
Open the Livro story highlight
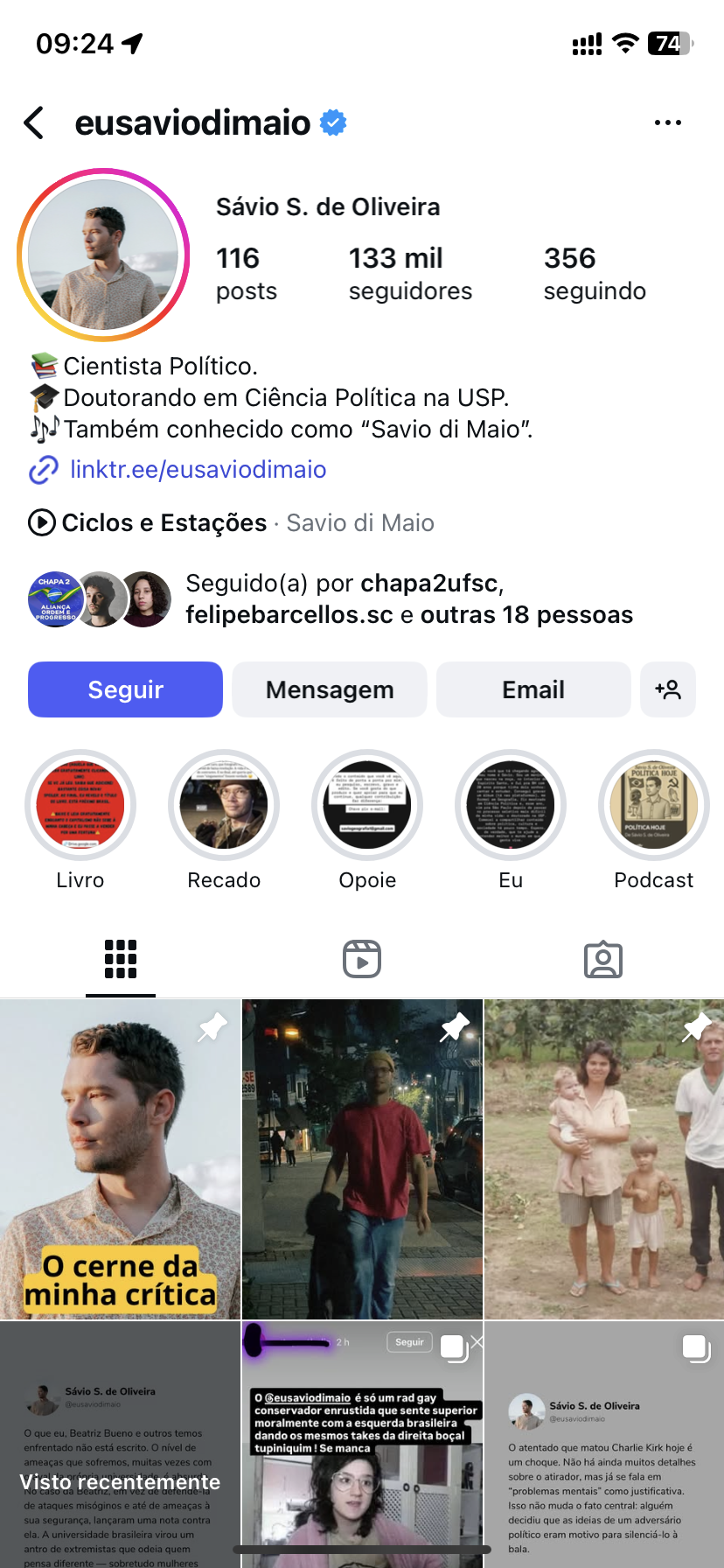[80, 805]
